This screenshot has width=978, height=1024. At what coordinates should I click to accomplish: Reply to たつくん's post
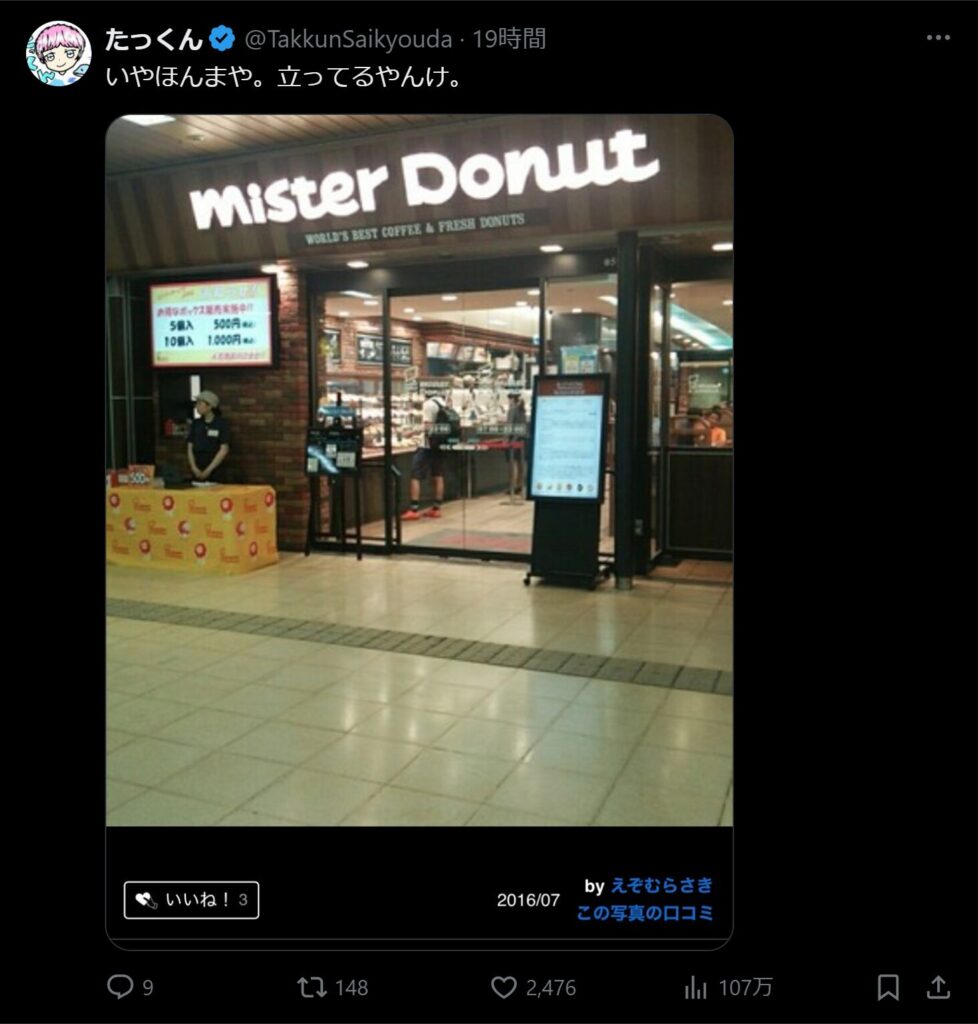pos(121,987)
